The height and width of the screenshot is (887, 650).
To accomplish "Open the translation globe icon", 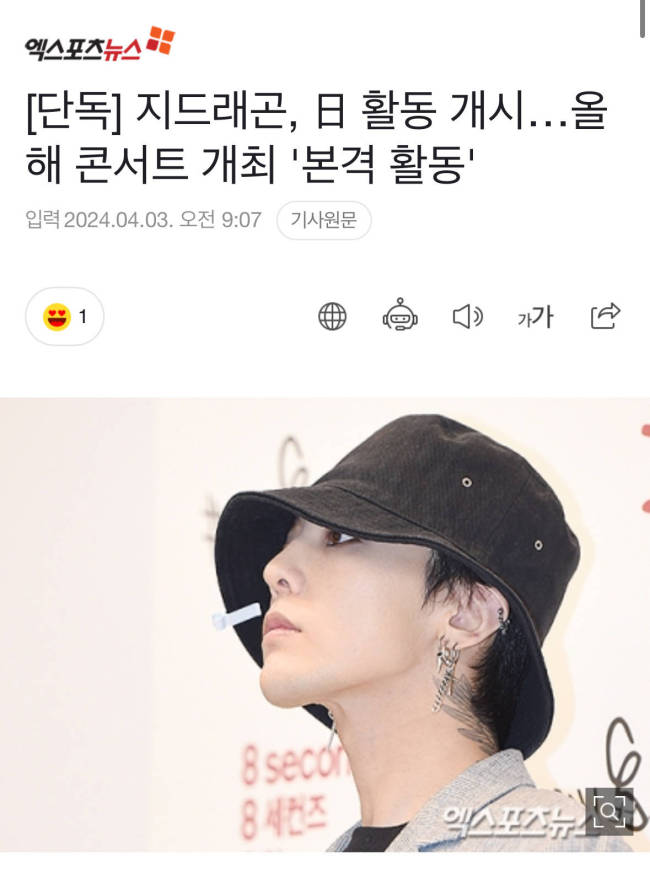I will [332, 317].
